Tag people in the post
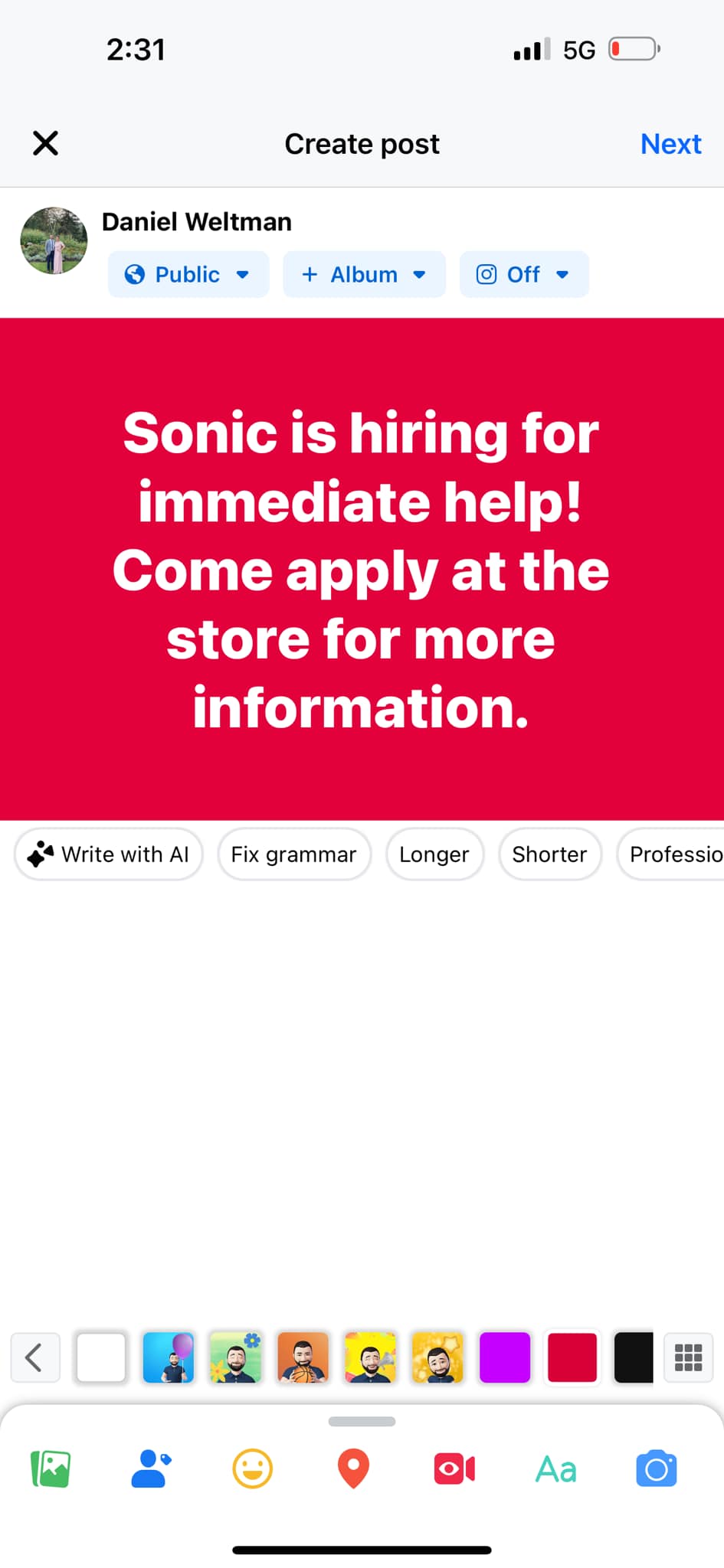The height and width of the screenshot is (1568, 724). pos(151,1469)
